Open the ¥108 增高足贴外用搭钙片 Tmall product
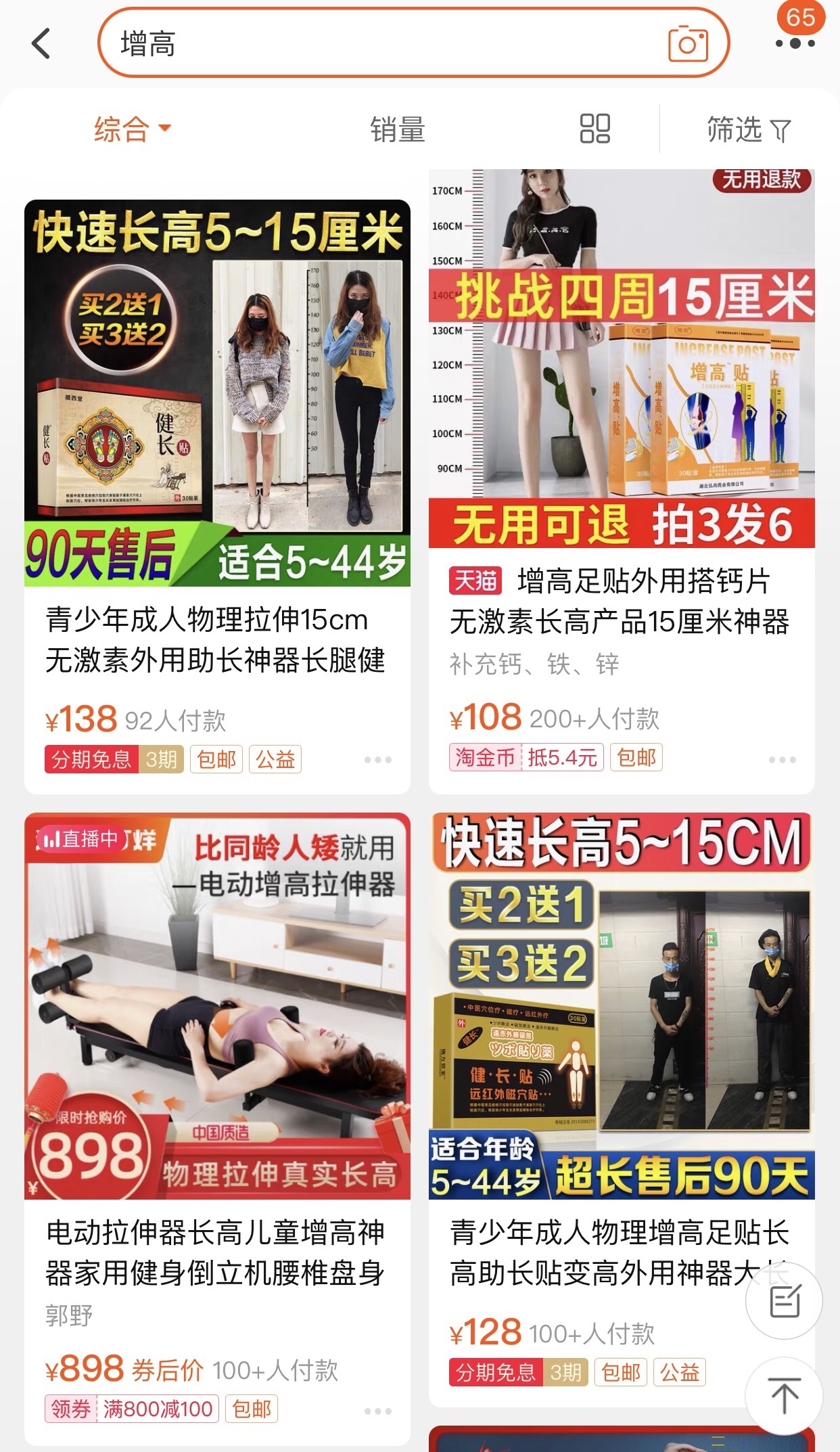The image size is (840, 1452). [621, 601]
